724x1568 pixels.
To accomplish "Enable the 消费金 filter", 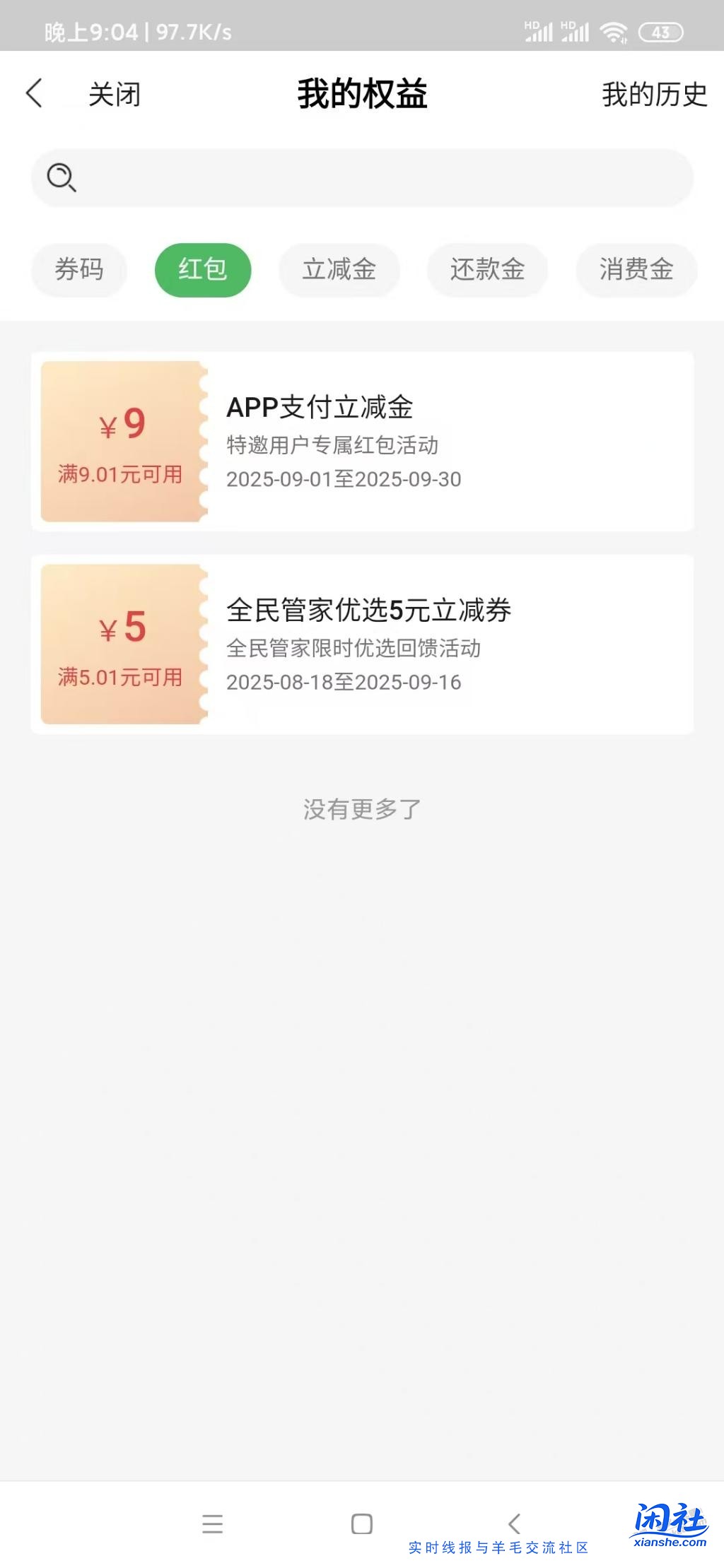I will 635,269.
